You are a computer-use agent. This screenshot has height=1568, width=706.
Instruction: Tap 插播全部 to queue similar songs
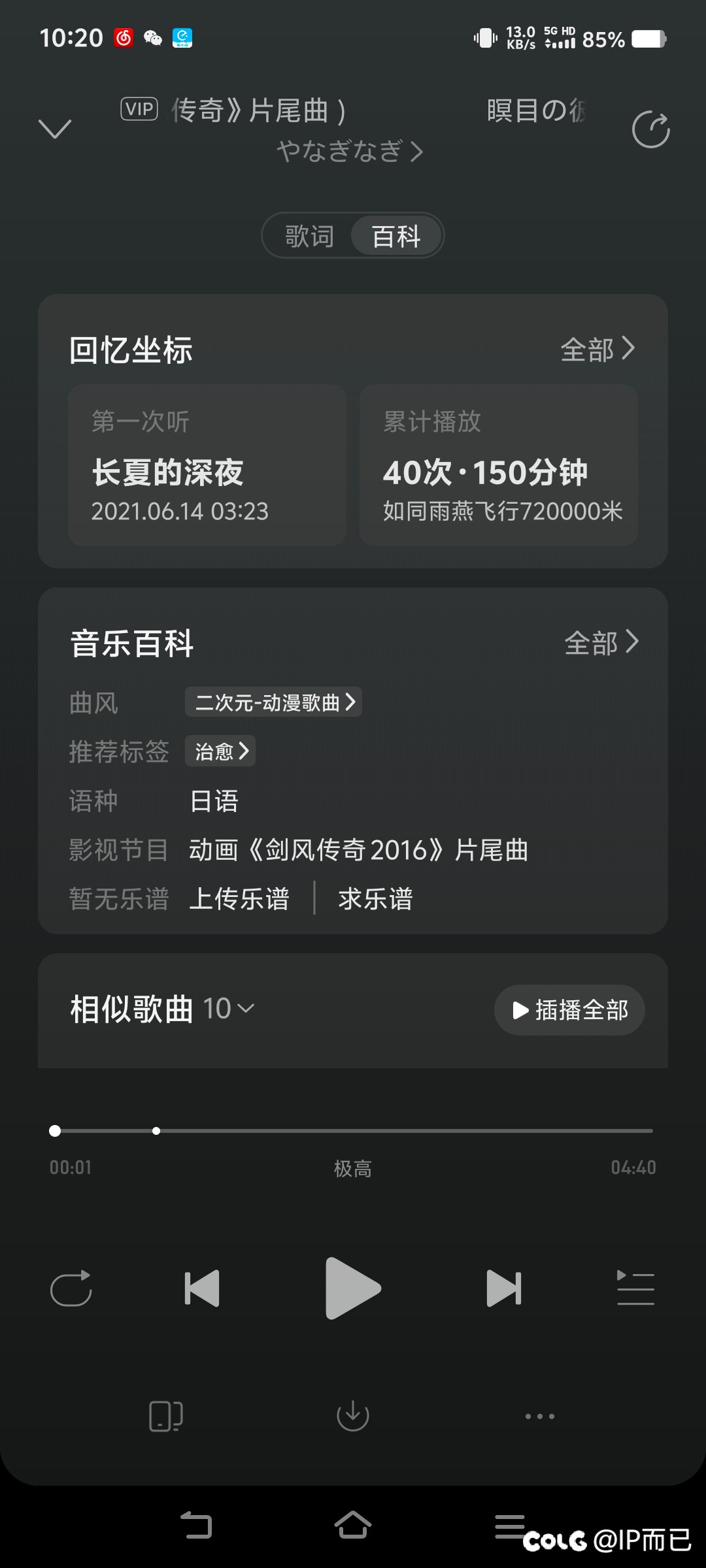tap(569, 1010)
